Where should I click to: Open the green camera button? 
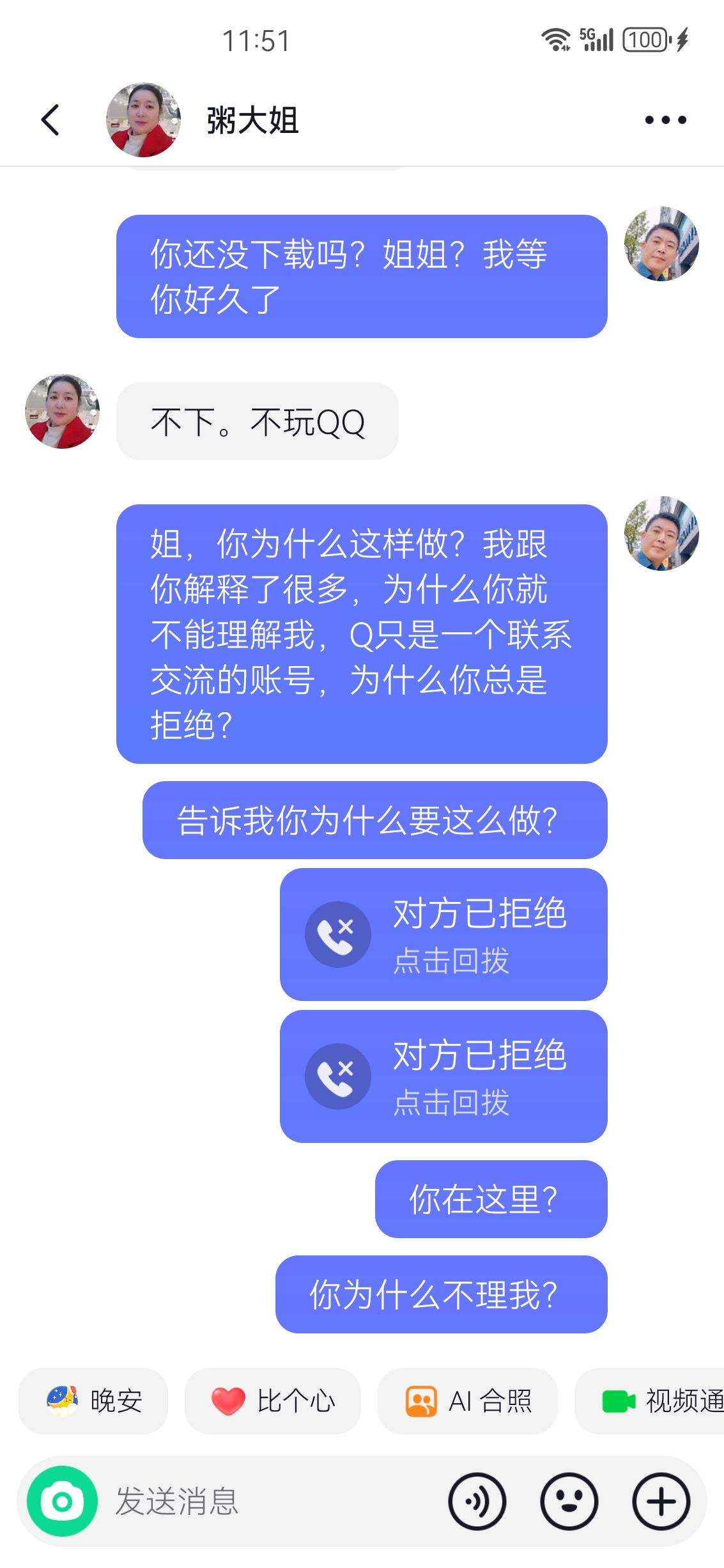click(x=62, y=1501)
